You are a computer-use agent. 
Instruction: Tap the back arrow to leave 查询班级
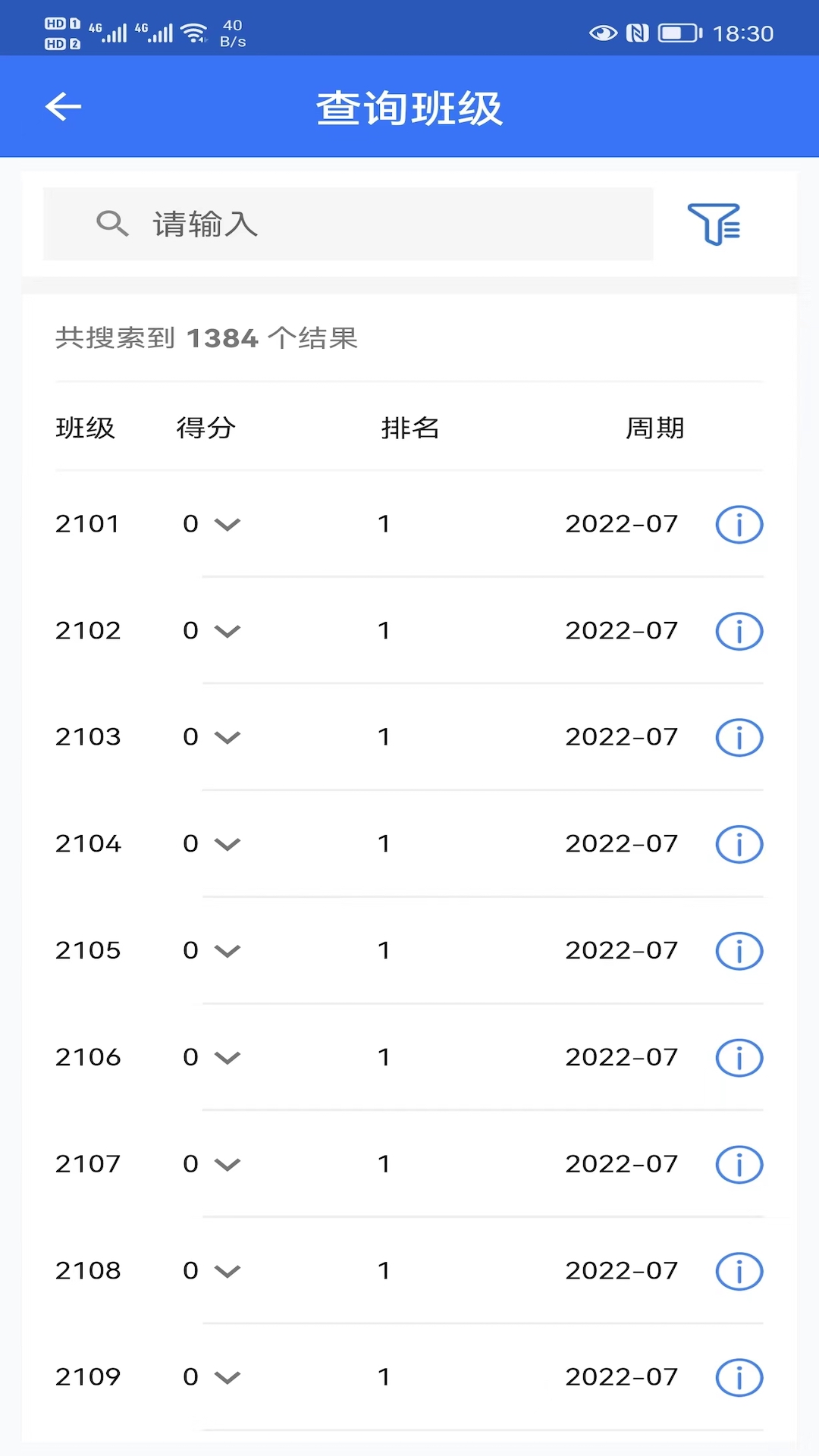coord(63,106)
